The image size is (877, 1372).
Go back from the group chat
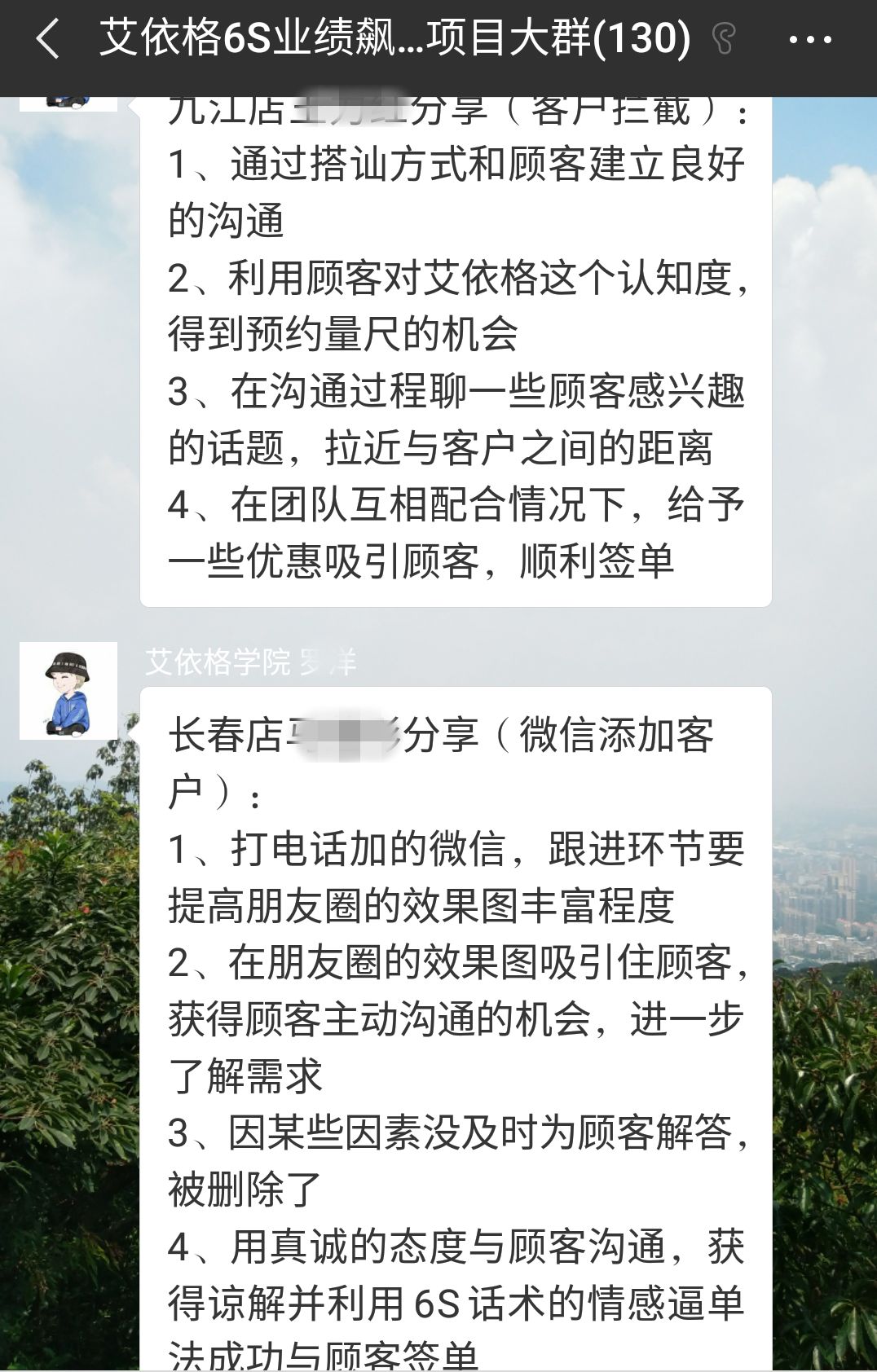tap(49, 38)
